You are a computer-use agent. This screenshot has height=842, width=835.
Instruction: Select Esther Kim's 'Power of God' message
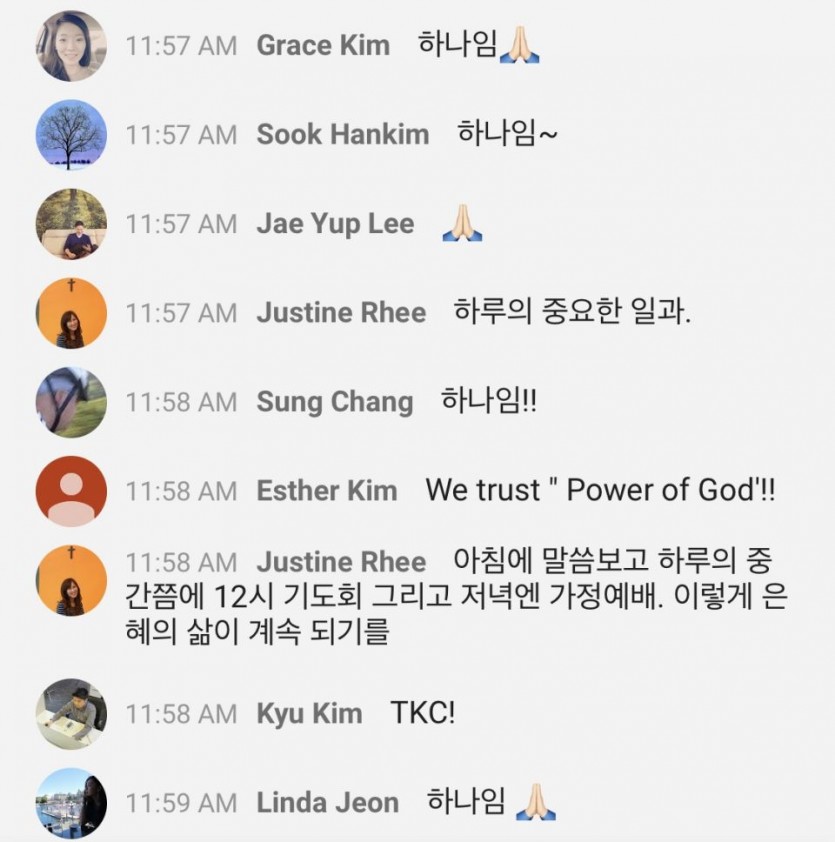pos(600,491)
